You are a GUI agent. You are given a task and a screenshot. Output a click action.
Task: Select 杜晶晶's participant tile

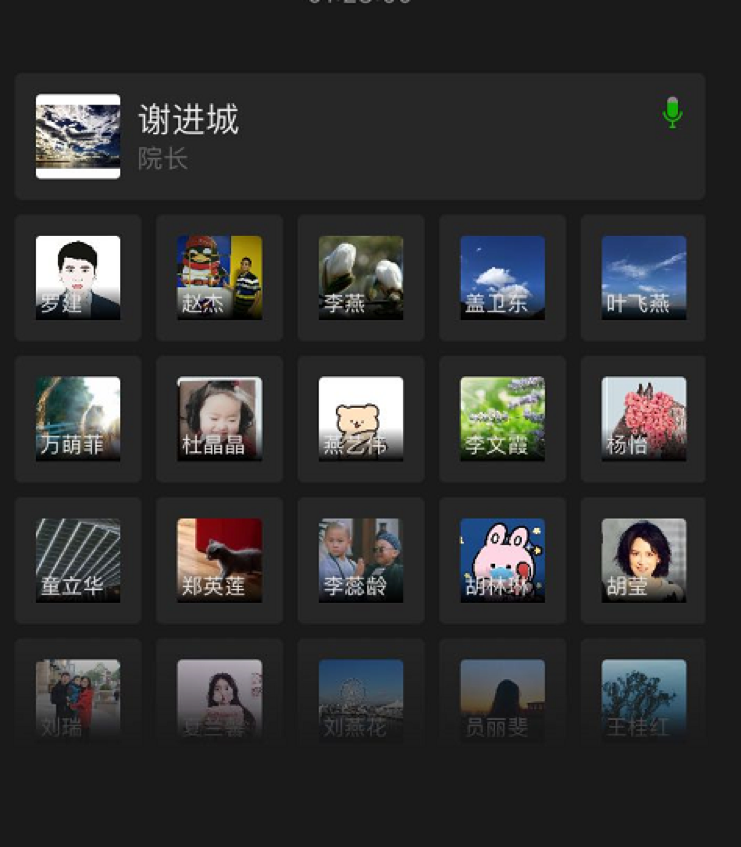[x=219, y=419]
